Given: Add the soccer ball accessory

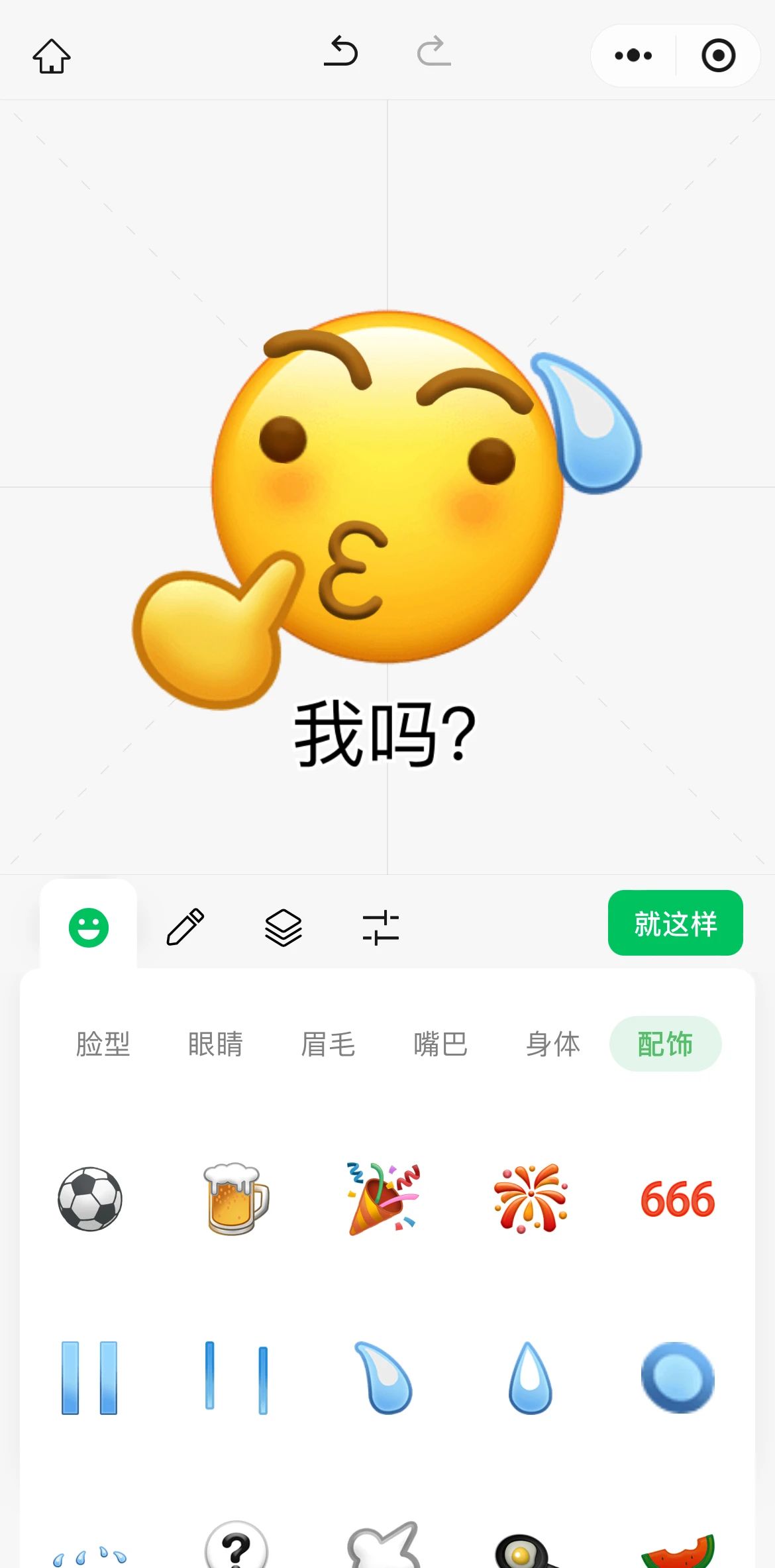Looking at the screenshot, I should click(x=90, y=1199).
